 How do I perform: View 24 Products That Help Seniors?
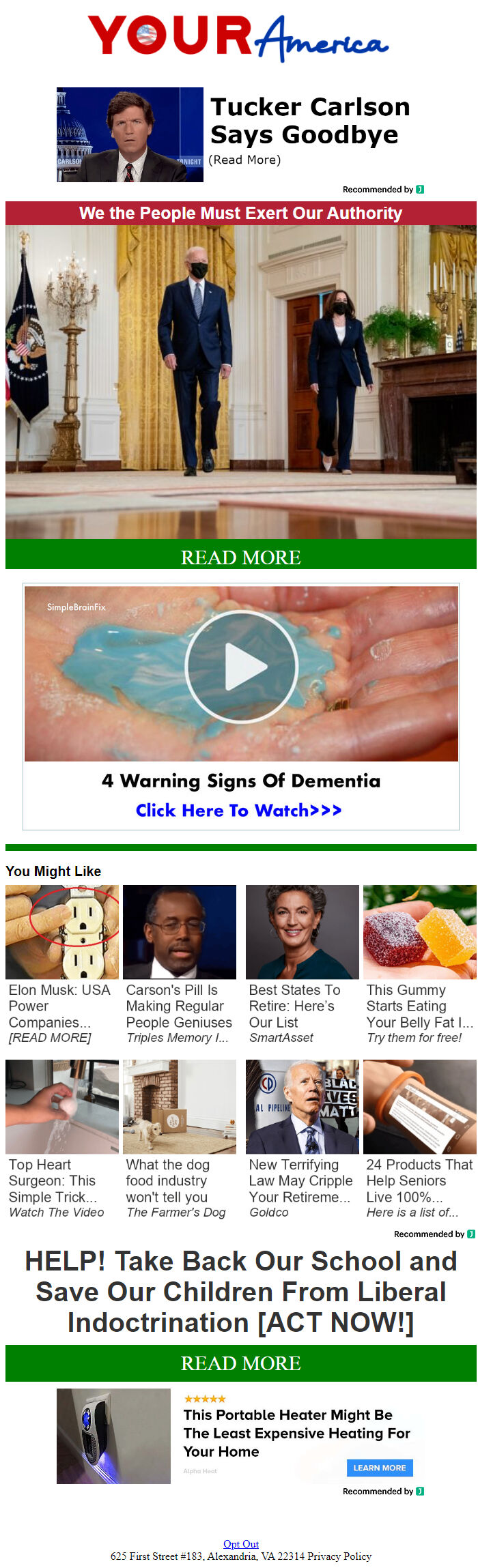click(x=419, y=1180)
